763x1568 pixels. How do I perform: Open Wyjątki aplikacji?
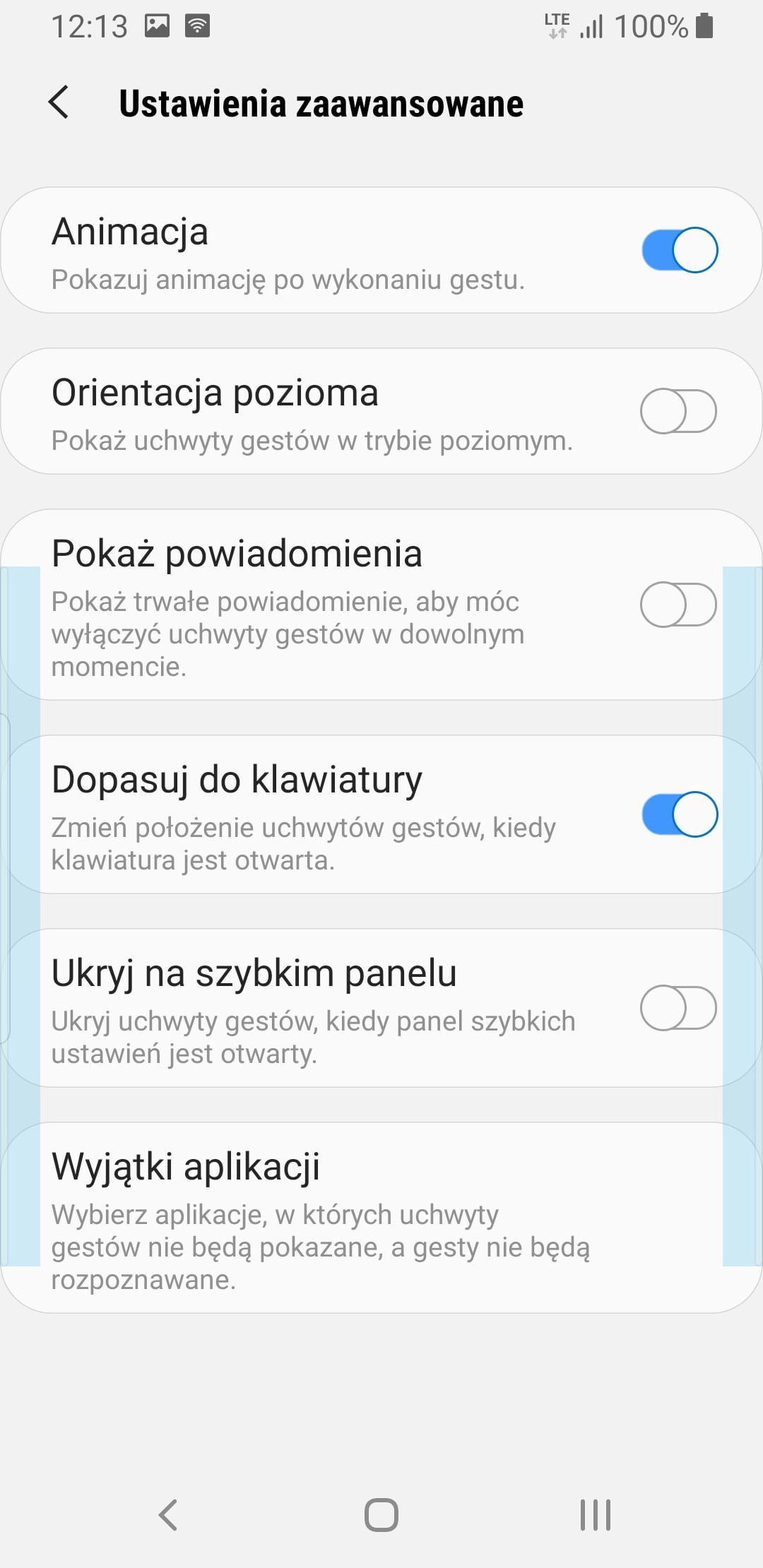pyautogui.click(x=381, y=1218)
